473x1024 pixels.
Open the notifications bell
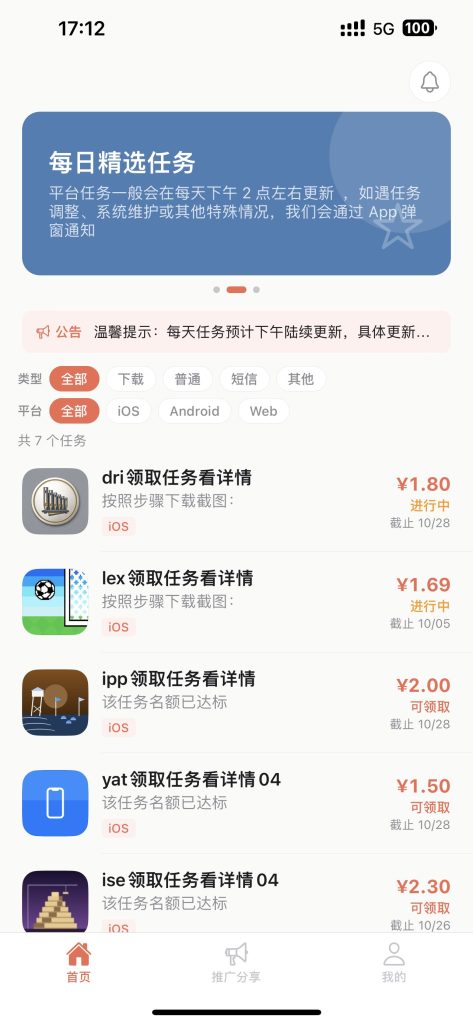[x=429, y=82]
